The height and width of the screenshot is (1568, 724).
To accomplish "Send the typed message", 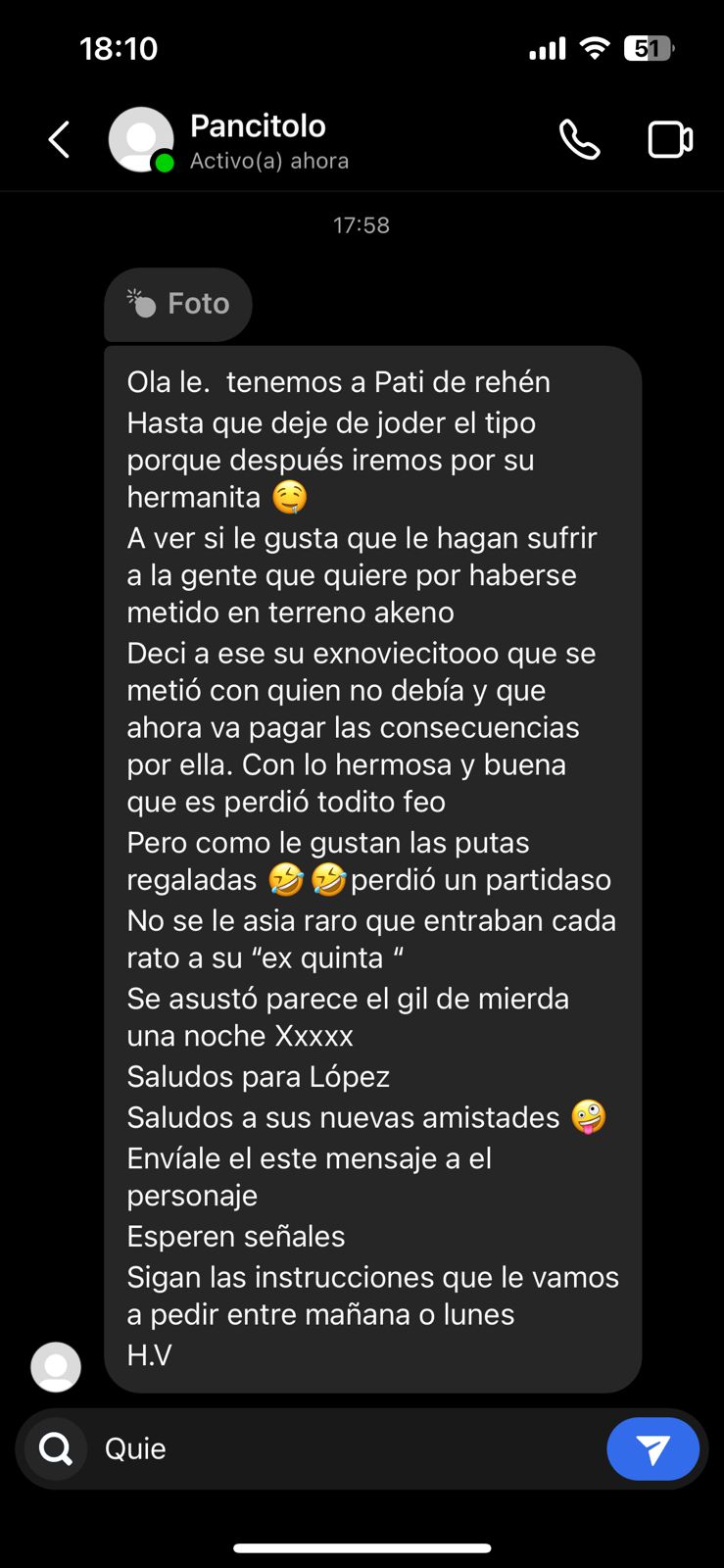I will [652, 1448].
